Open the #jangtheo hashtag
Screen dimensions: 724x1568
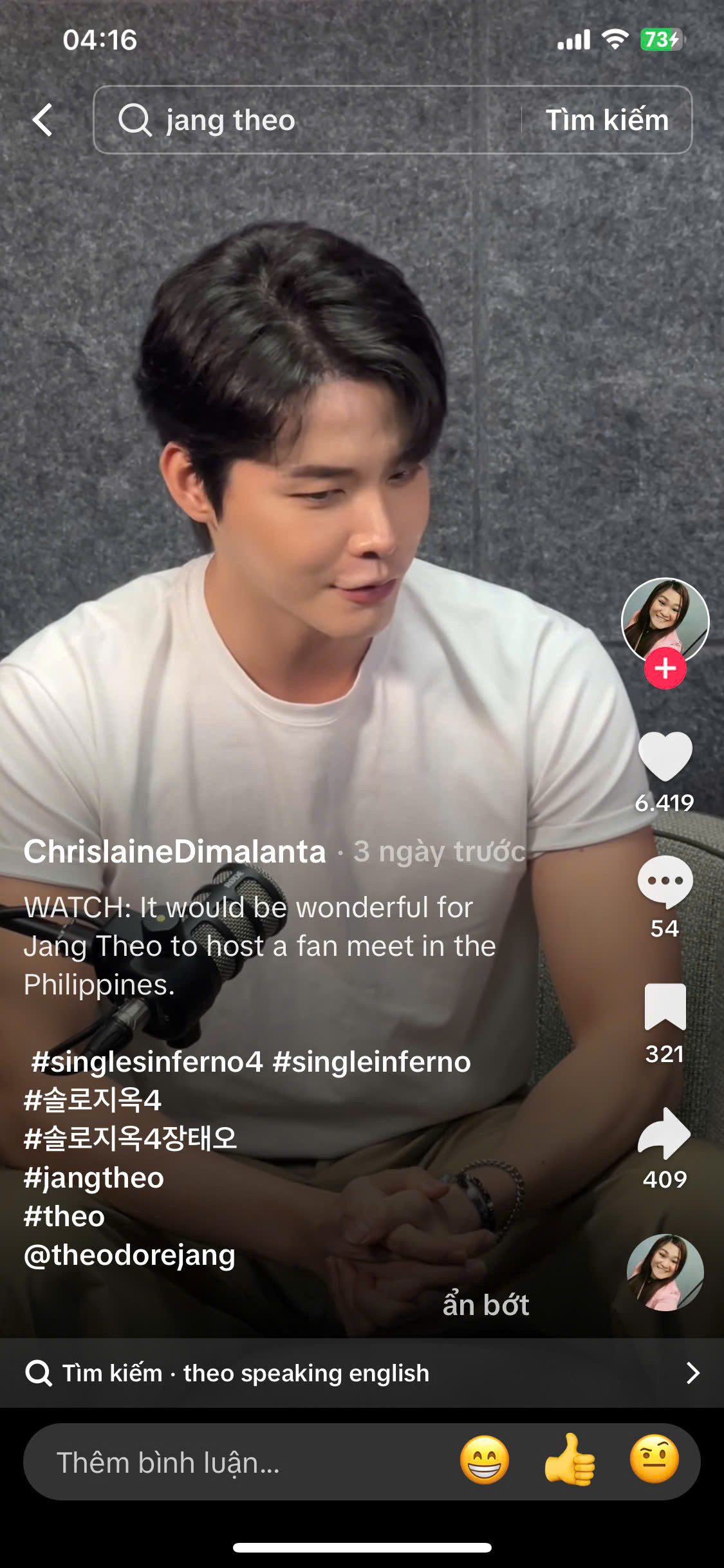point(94,1178)
